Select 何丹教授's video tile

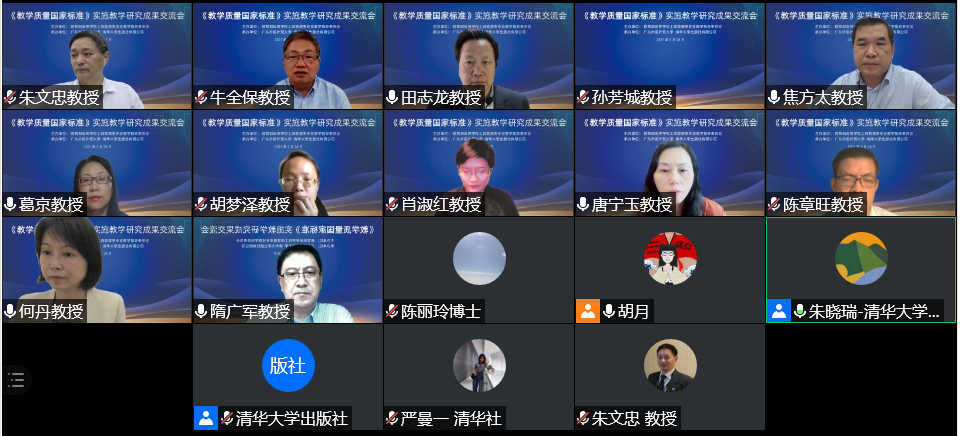coord(97,270)
